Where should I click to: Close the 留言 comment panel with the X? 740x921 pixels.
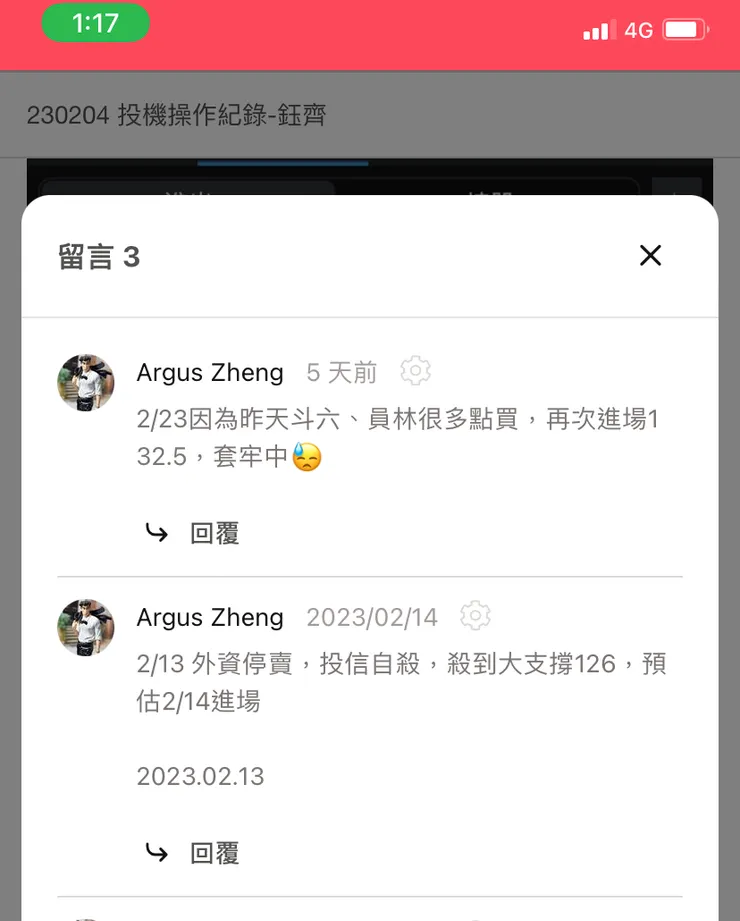[x=650, y=255]
